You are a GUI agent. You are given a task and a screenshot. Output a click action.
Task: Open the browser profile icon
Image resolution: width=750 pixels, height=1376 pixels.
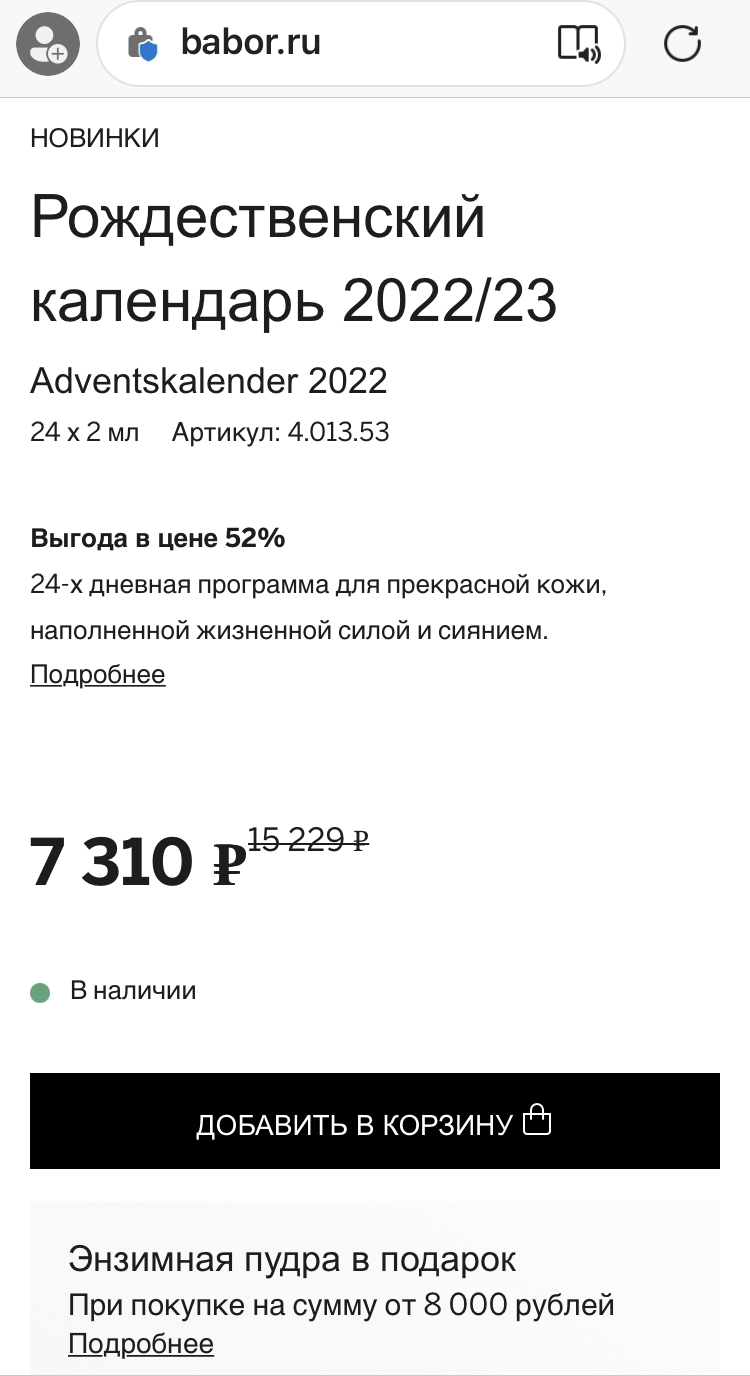point(47,45)
